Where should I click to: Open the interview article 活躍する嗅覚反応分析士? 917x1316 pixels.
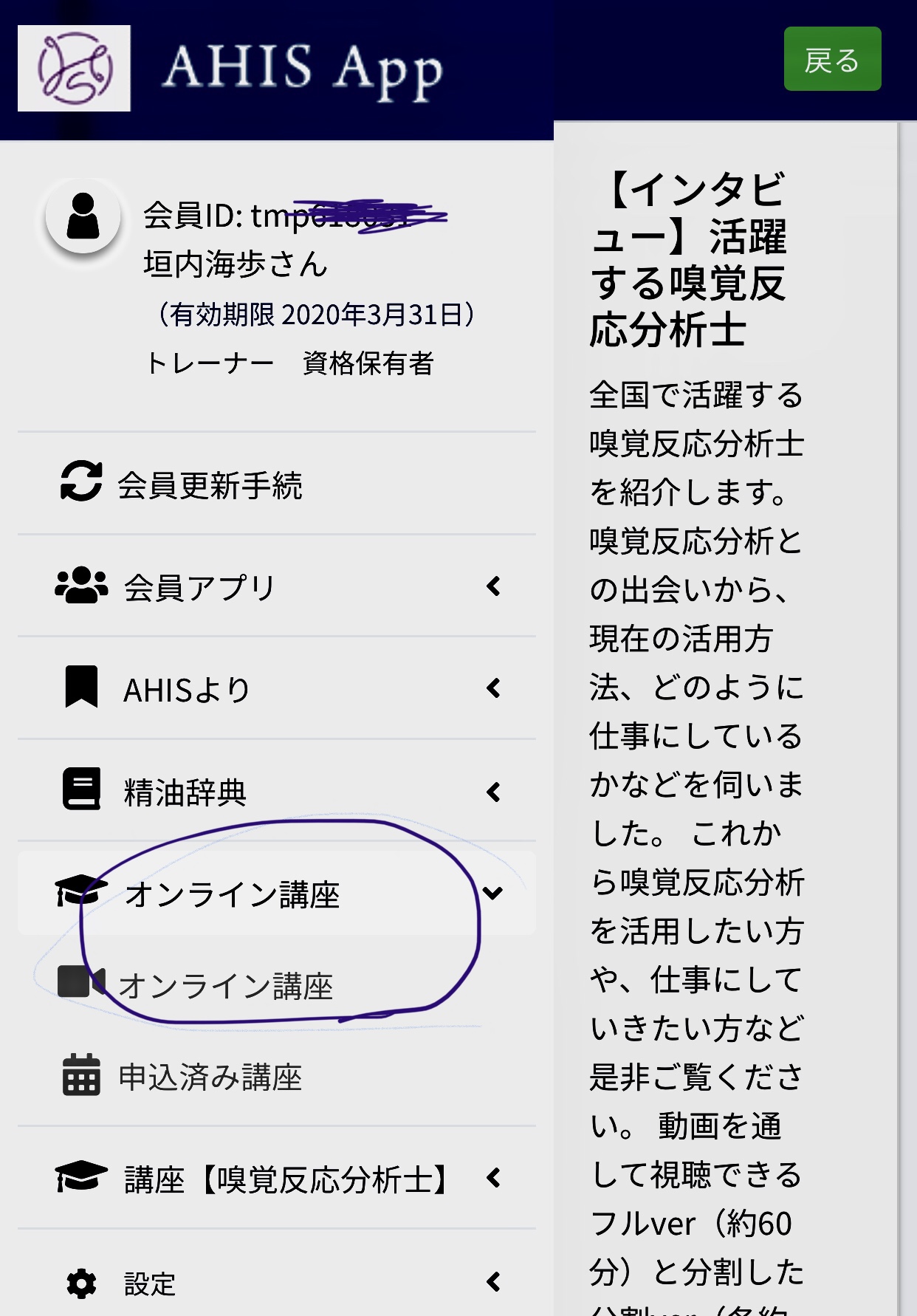(x=688, y=260)
